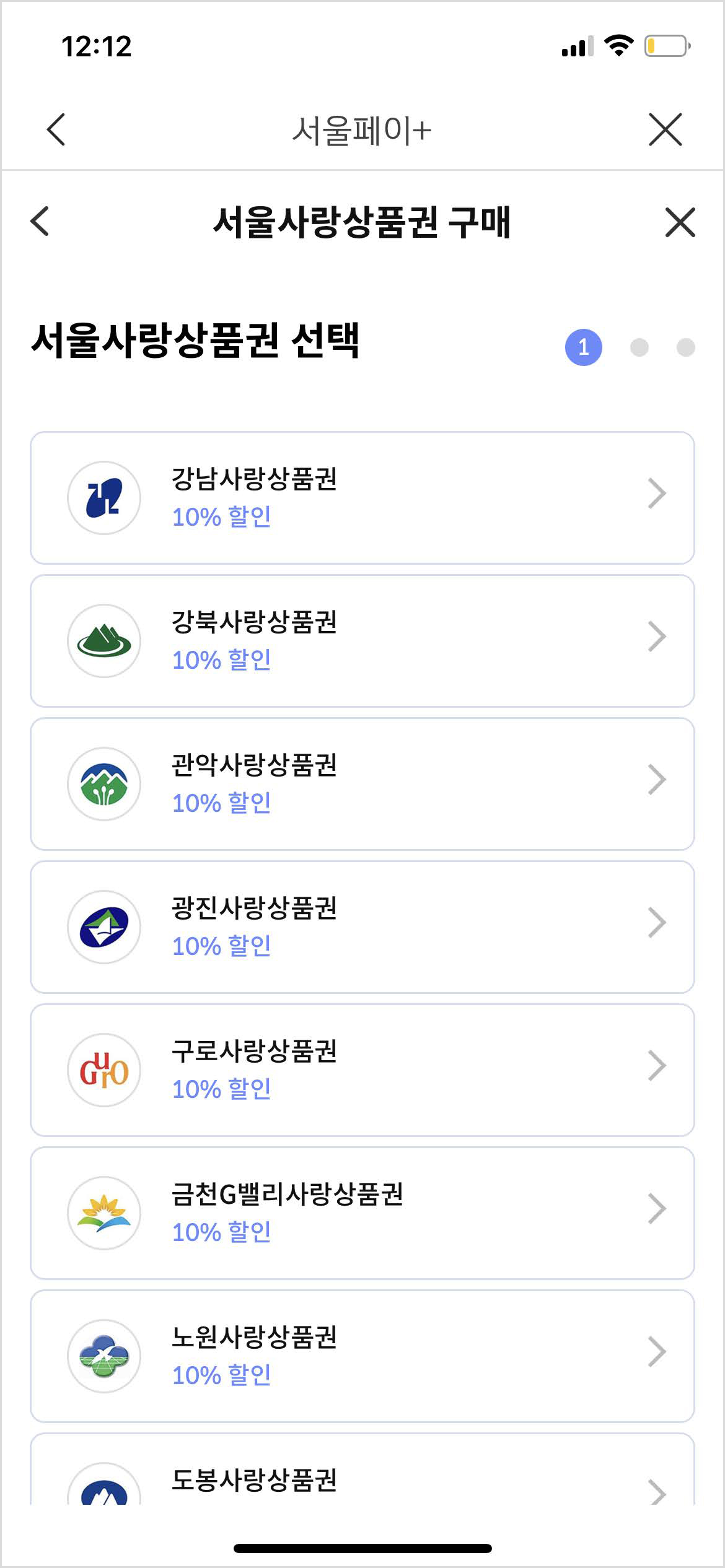Tap 도봉사랑상품권 row
The height and width of the screenshot is (1568, 725).
tap(362, 1480)
